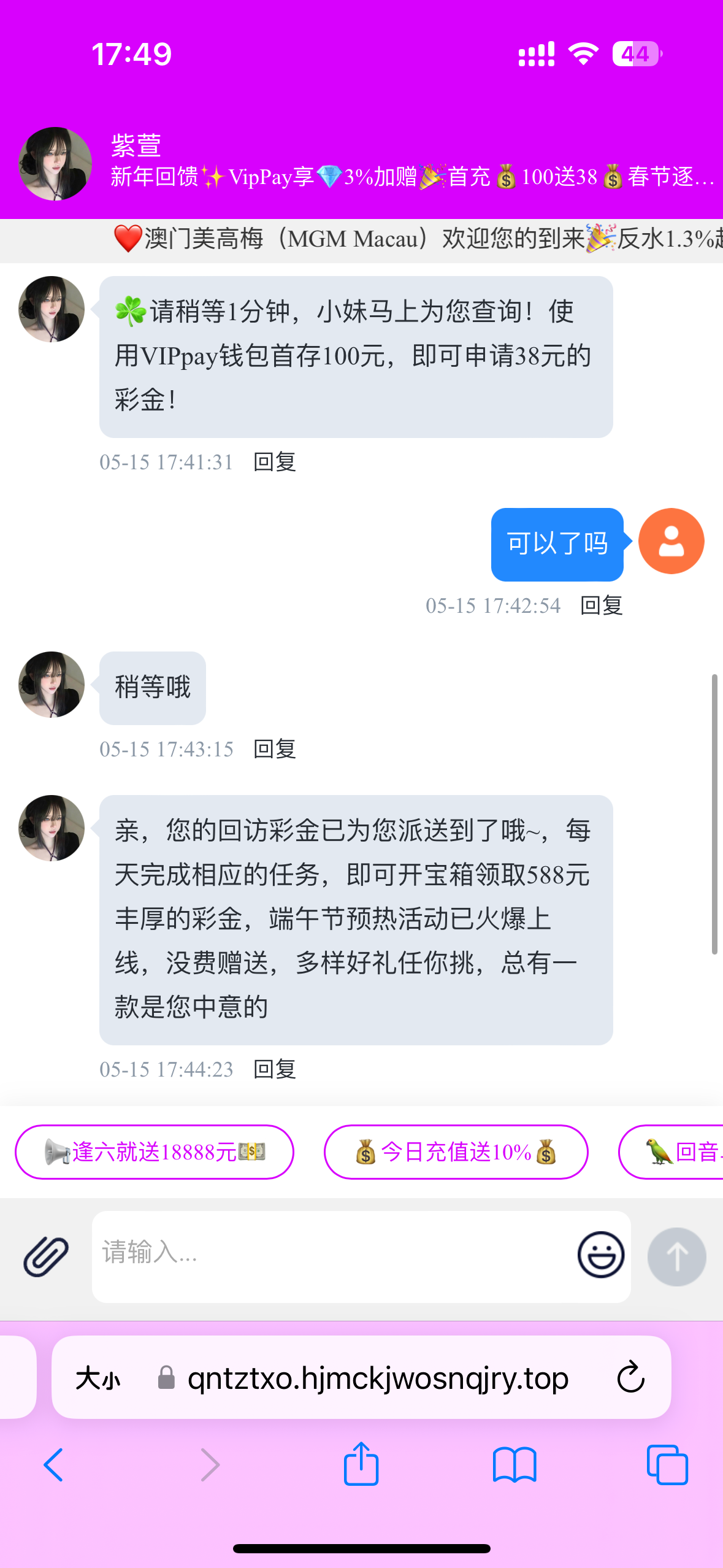Open the 大小 page settings menu
This screenshot has width=723, height=1568.
click(98, 1378)
